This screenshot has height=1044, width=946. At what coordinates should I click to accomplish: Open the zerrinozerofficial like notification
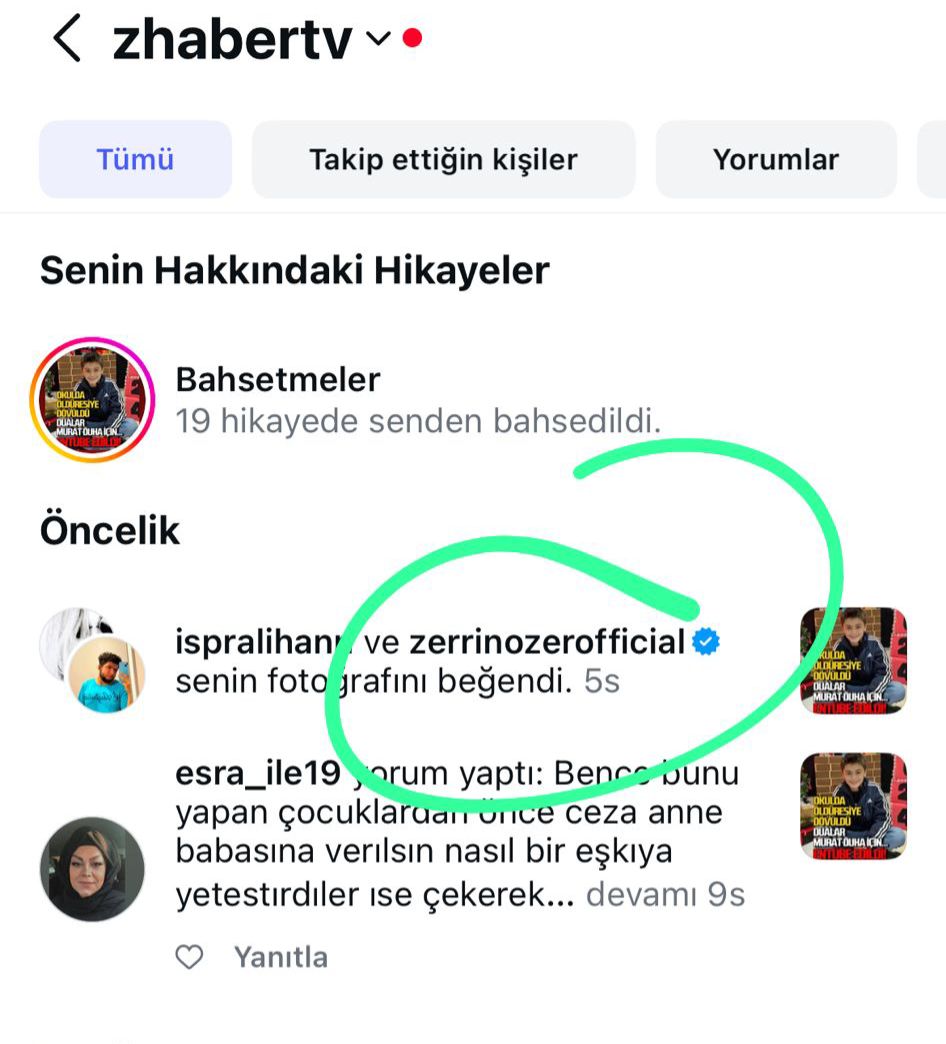(x=548, y=642)
